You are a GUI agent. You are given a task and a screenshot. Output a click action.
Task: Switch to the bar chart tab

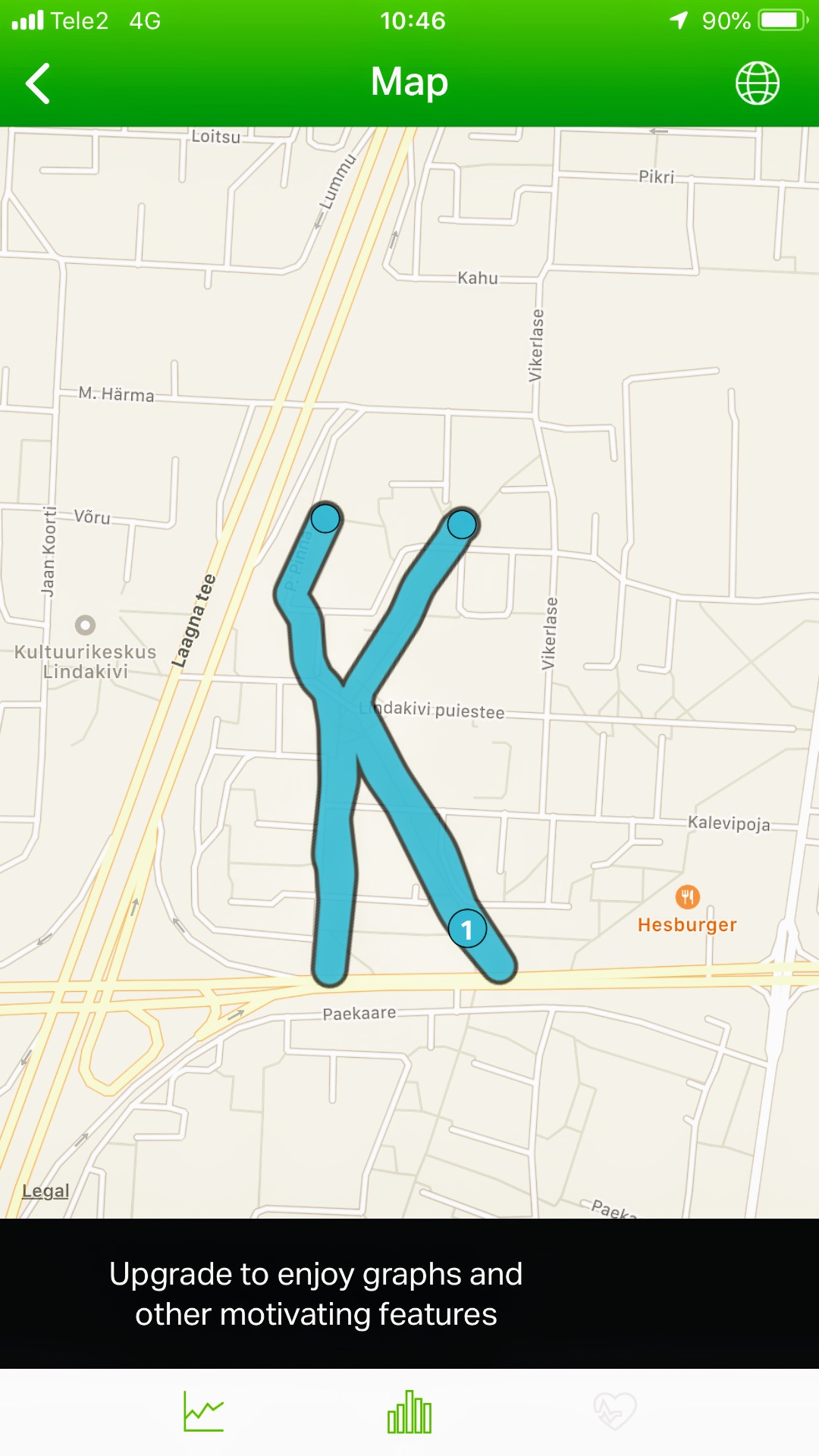pyautogui.click(x=409, y=1411)
